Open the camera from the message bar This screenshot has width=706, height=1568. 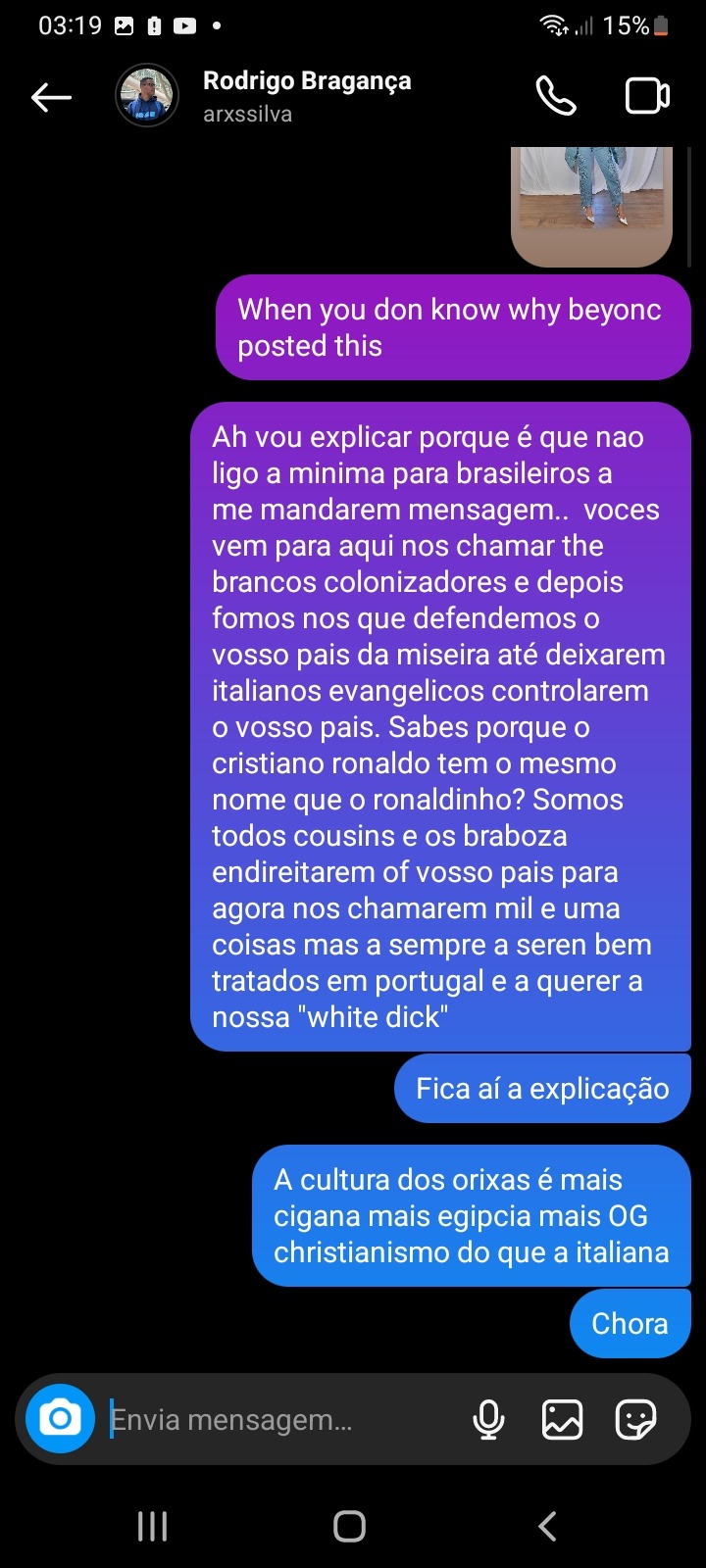click(x=60, y=1418)
